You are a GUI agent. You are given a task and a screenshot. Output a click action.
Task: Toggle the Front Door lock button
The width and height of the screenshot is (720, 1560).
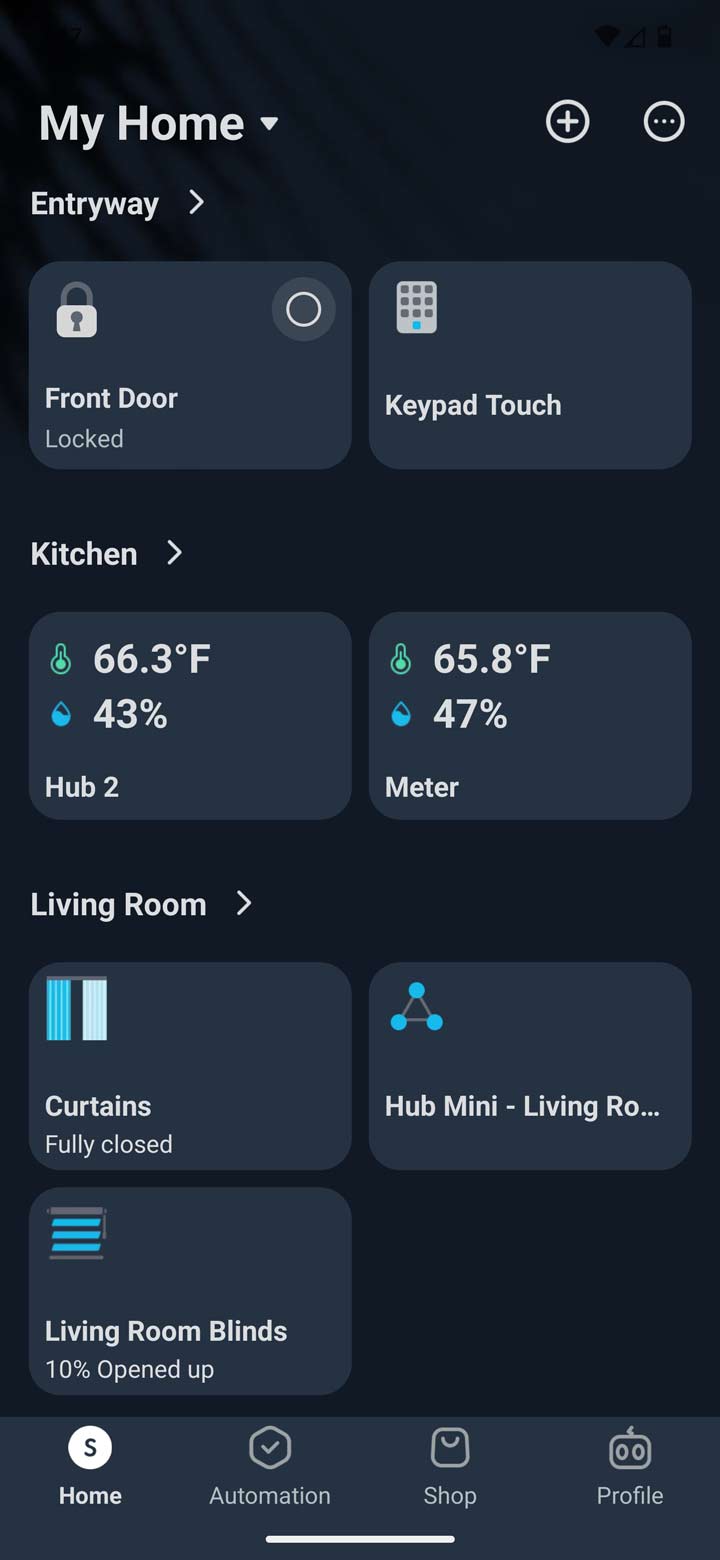pos(303,310)
